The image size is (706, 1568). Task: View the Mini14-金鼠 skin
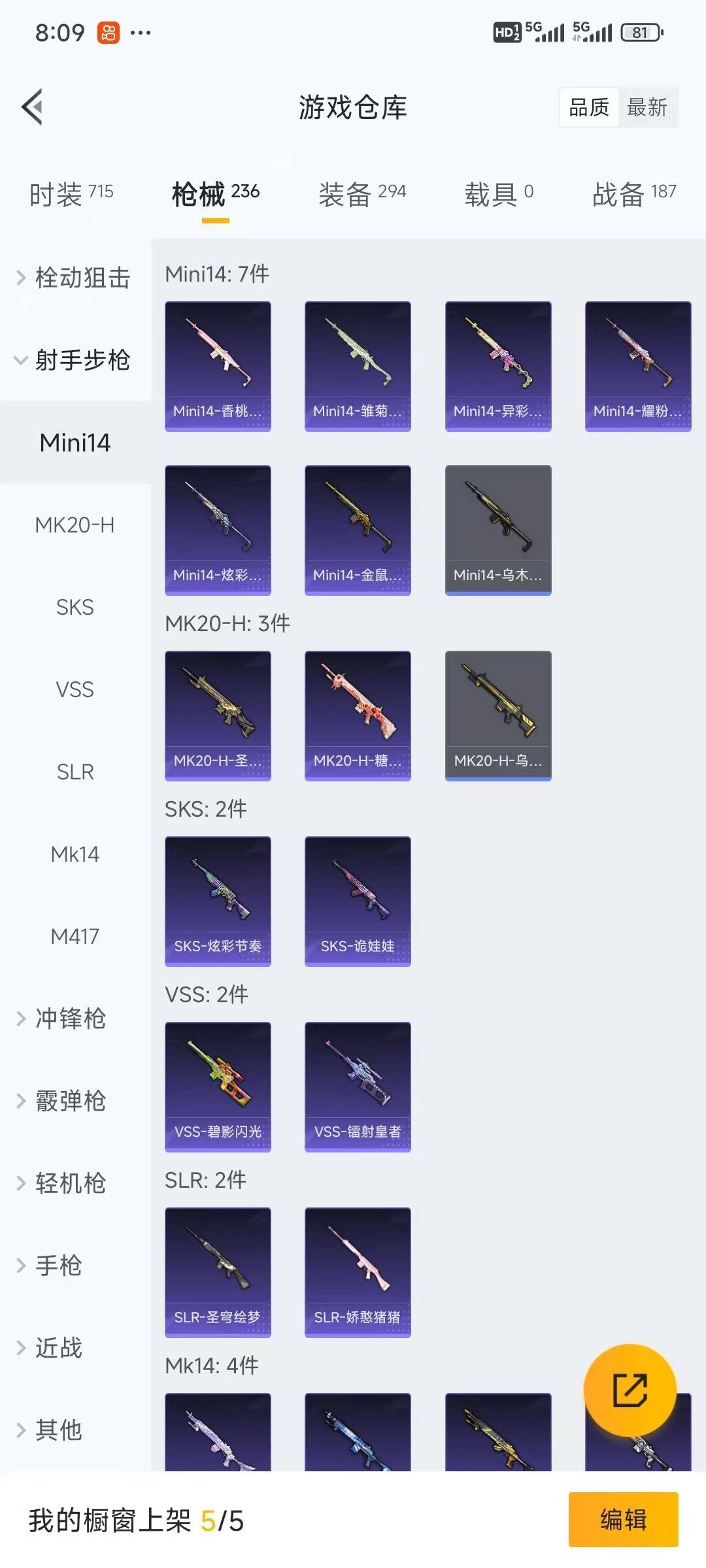(x=358, y=530)
